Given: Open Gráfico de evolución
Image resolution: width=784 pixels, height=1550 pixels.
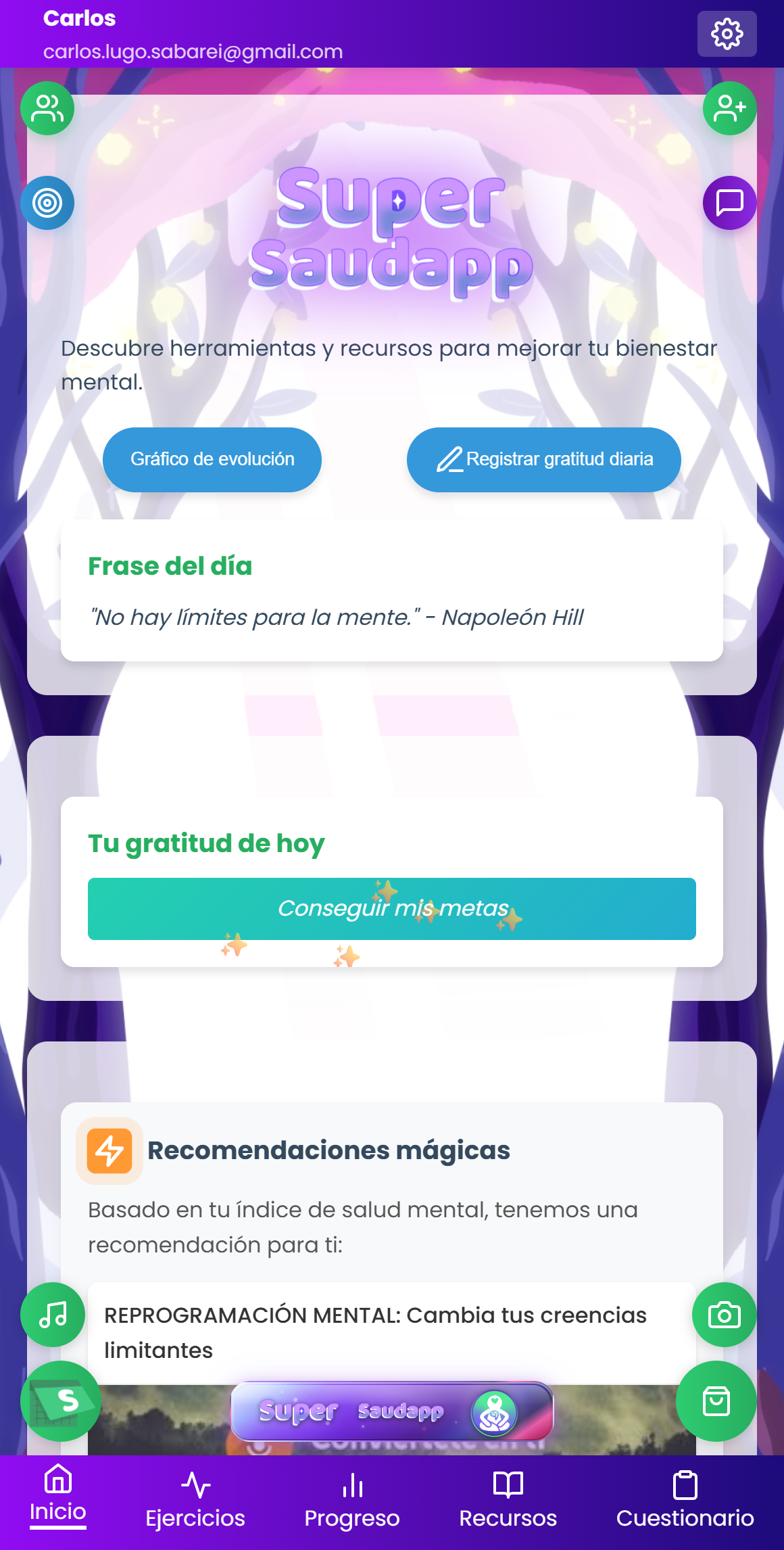Looking at the screenshot, I should click(212, 459).
